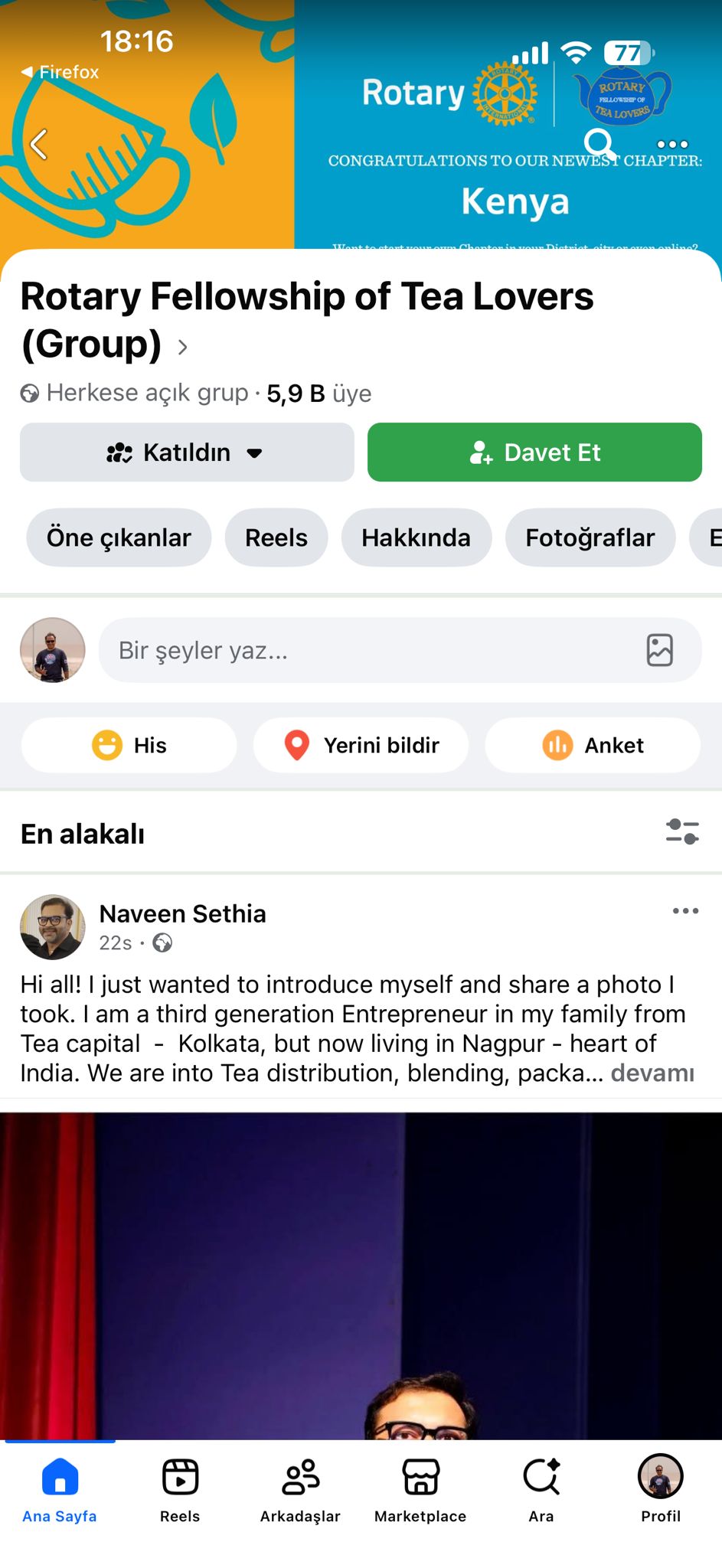
Task: Open the group options three-dot menu at top
Action: (671, 144)
